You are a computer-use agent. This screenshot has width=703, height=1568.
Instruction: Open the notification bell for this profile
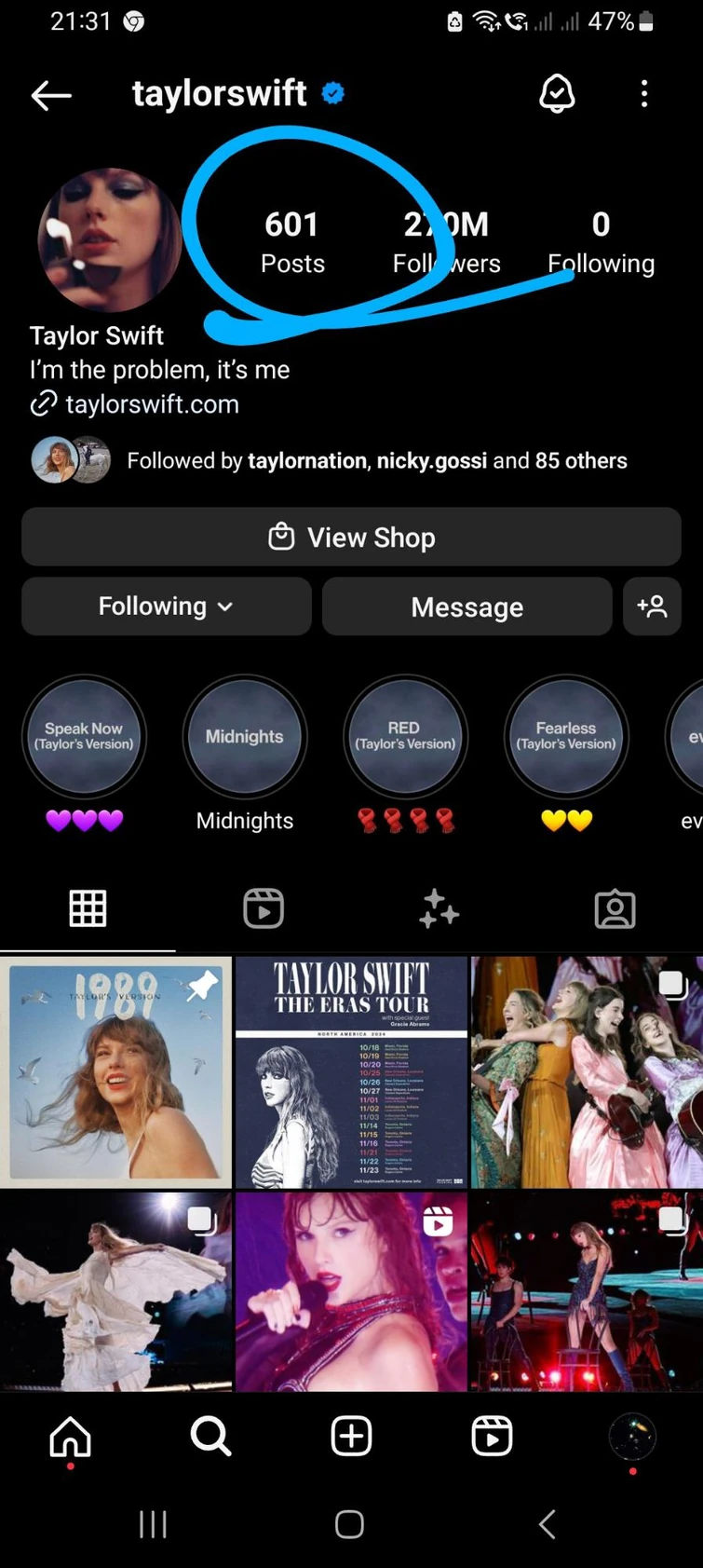click(x=557, y=93)
